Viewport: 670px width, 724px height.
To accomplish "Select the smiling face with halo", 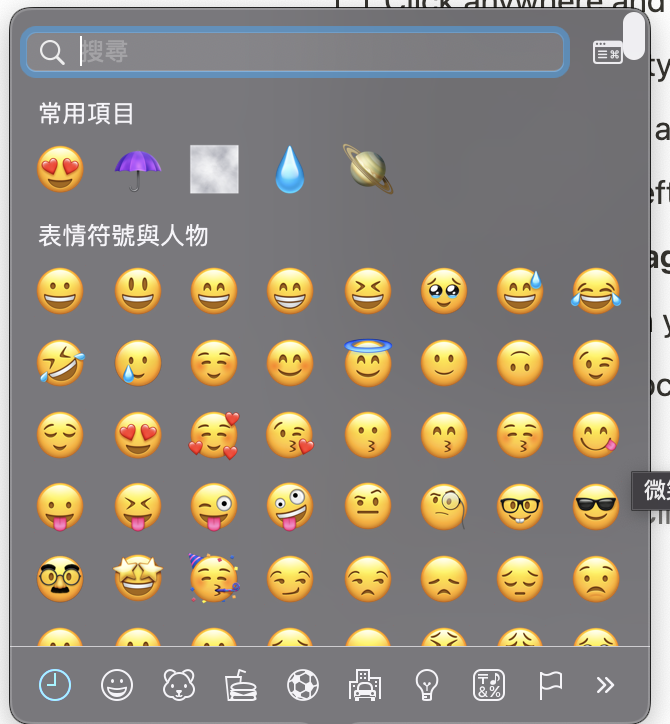I will tap(368, 362).
